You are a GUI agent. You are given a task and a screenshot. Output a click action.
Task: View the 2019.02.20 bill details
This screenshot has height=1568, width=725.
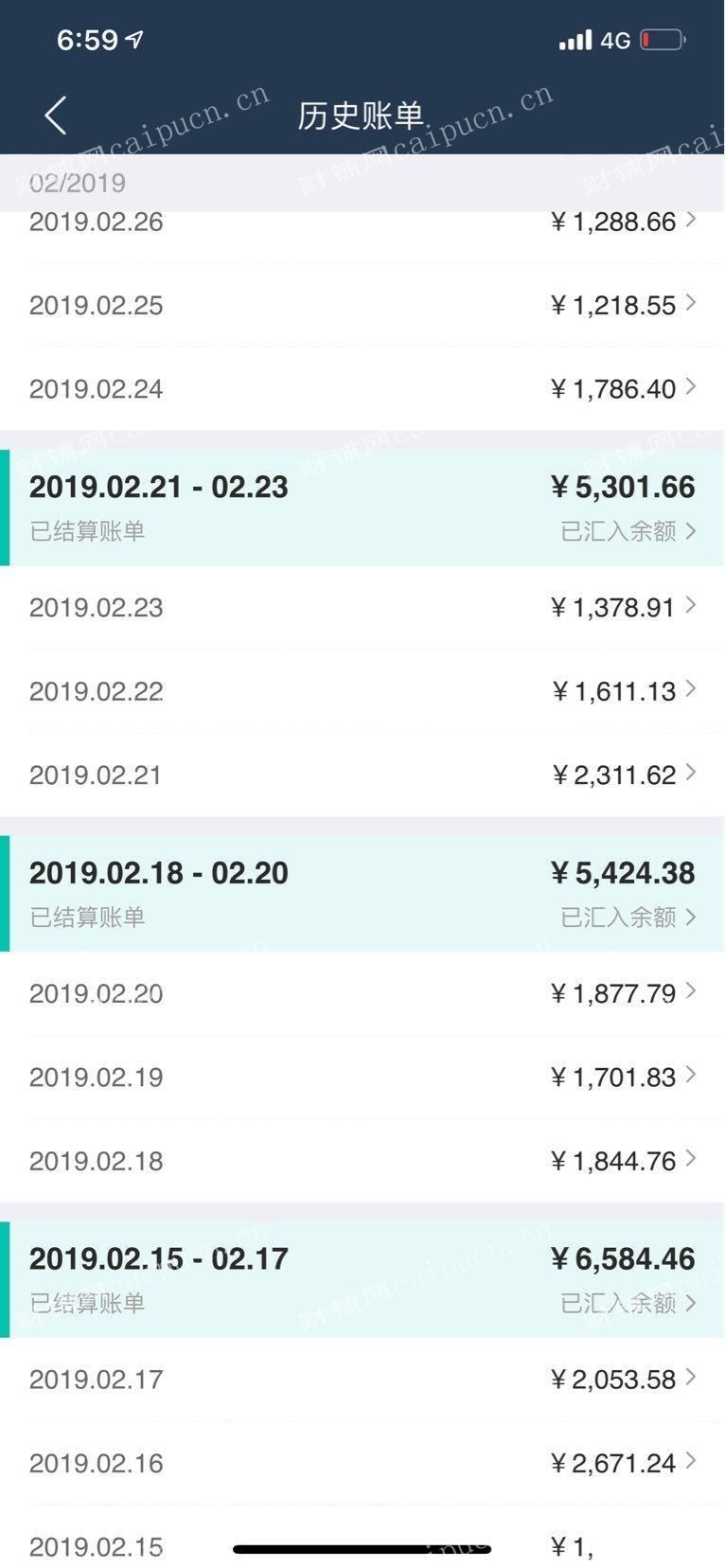coord(362,993)
